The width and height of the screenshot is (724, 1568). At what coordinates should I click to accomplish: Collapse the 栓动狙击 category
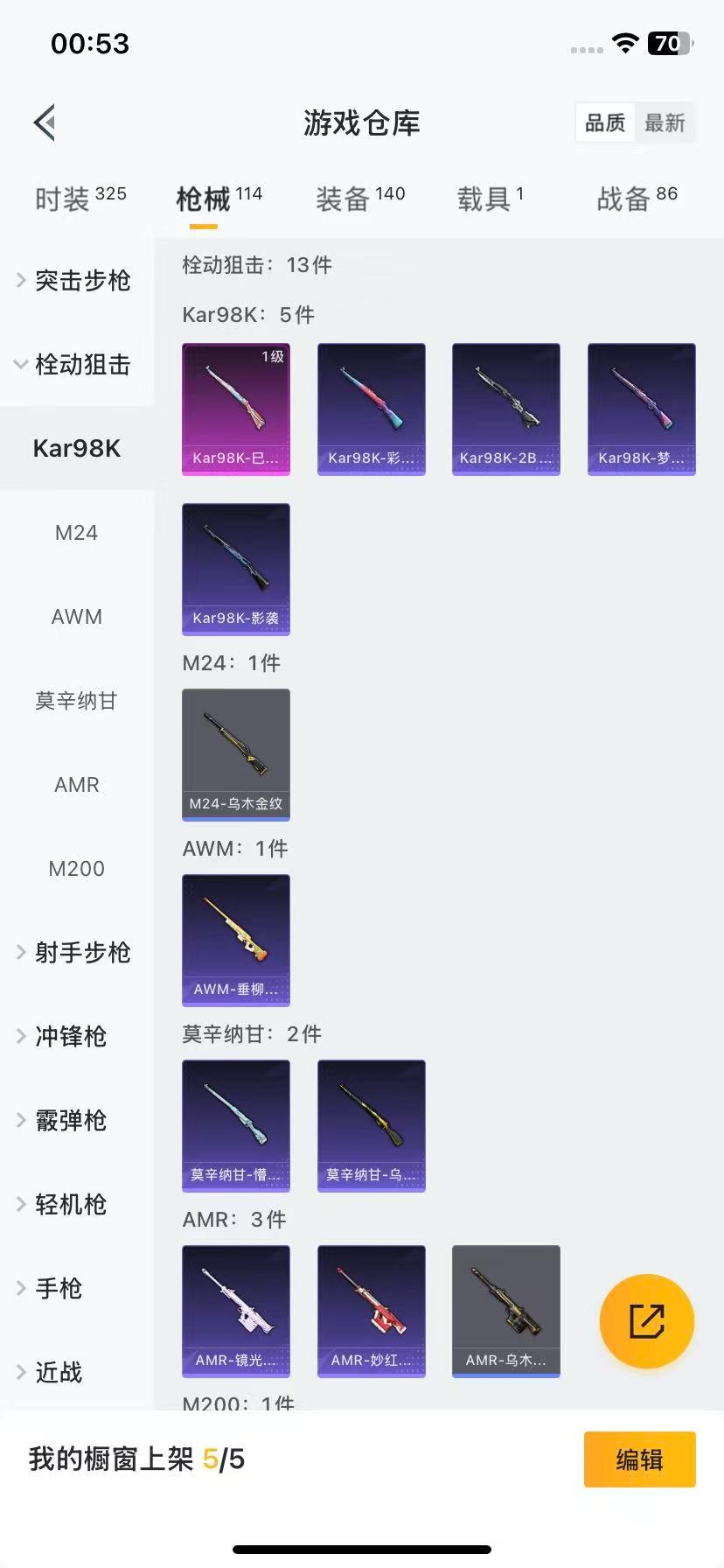pos(77,364)
